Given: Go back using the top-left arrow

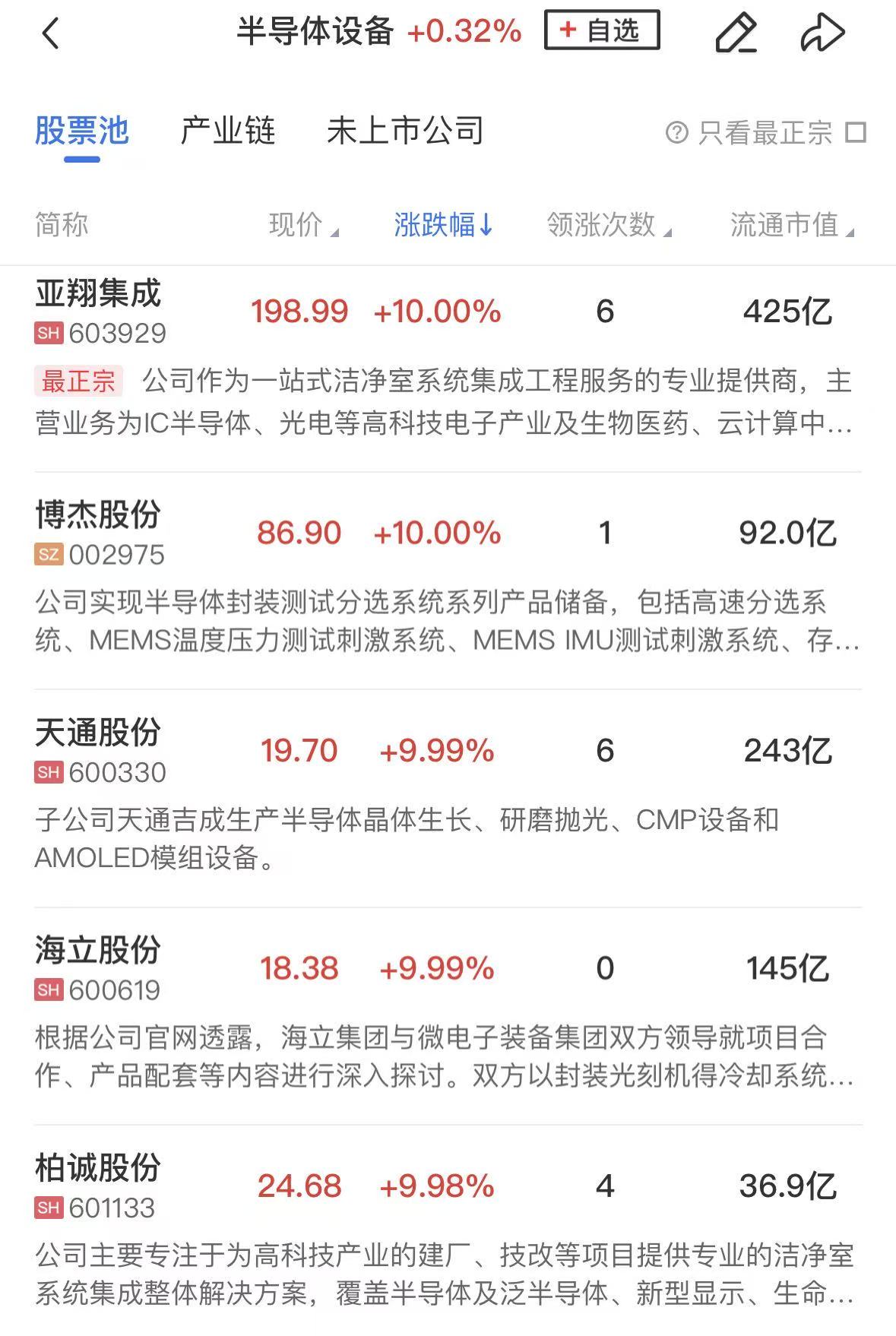Looking at the screenshot, I should pyautogui.click(x=50, y=33).
